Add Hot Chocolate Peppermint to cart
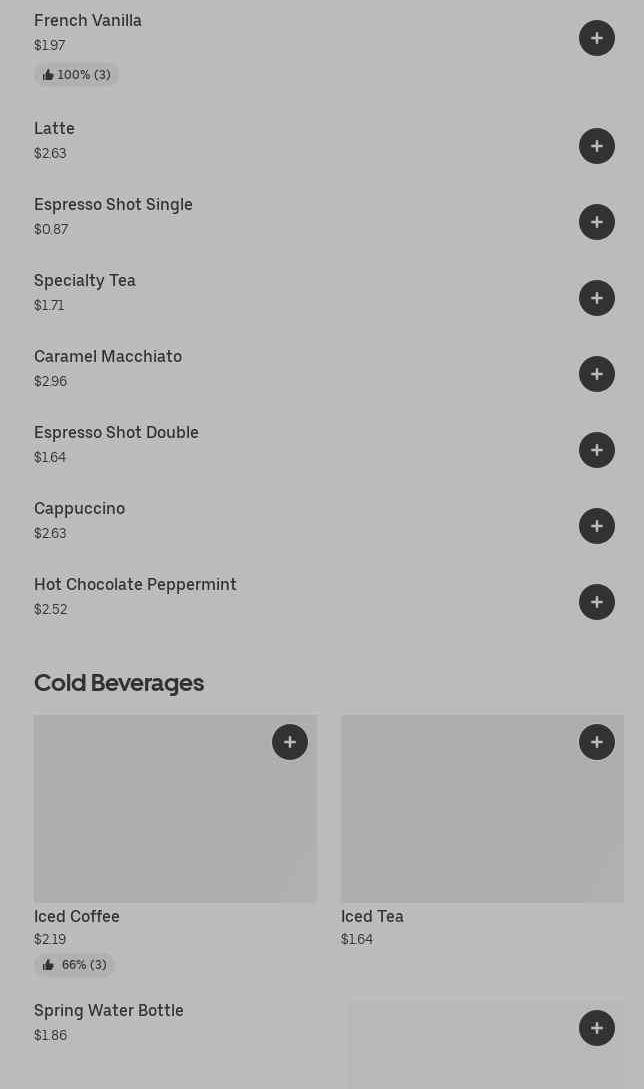 (x=597, y=602)
